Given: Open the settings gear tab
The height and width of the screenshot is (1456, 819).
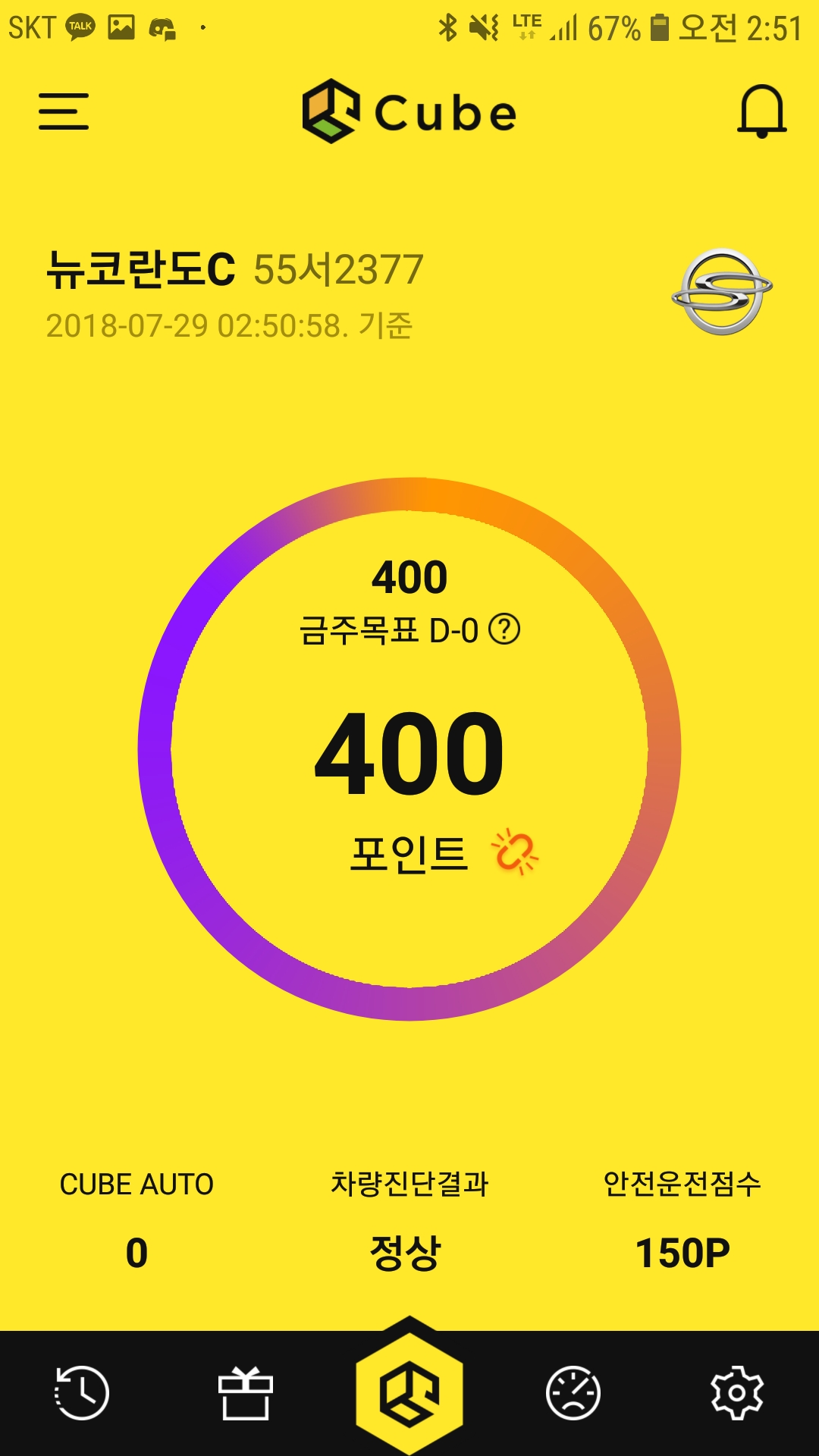Looking at the screenshot, I should point(736,1392).
